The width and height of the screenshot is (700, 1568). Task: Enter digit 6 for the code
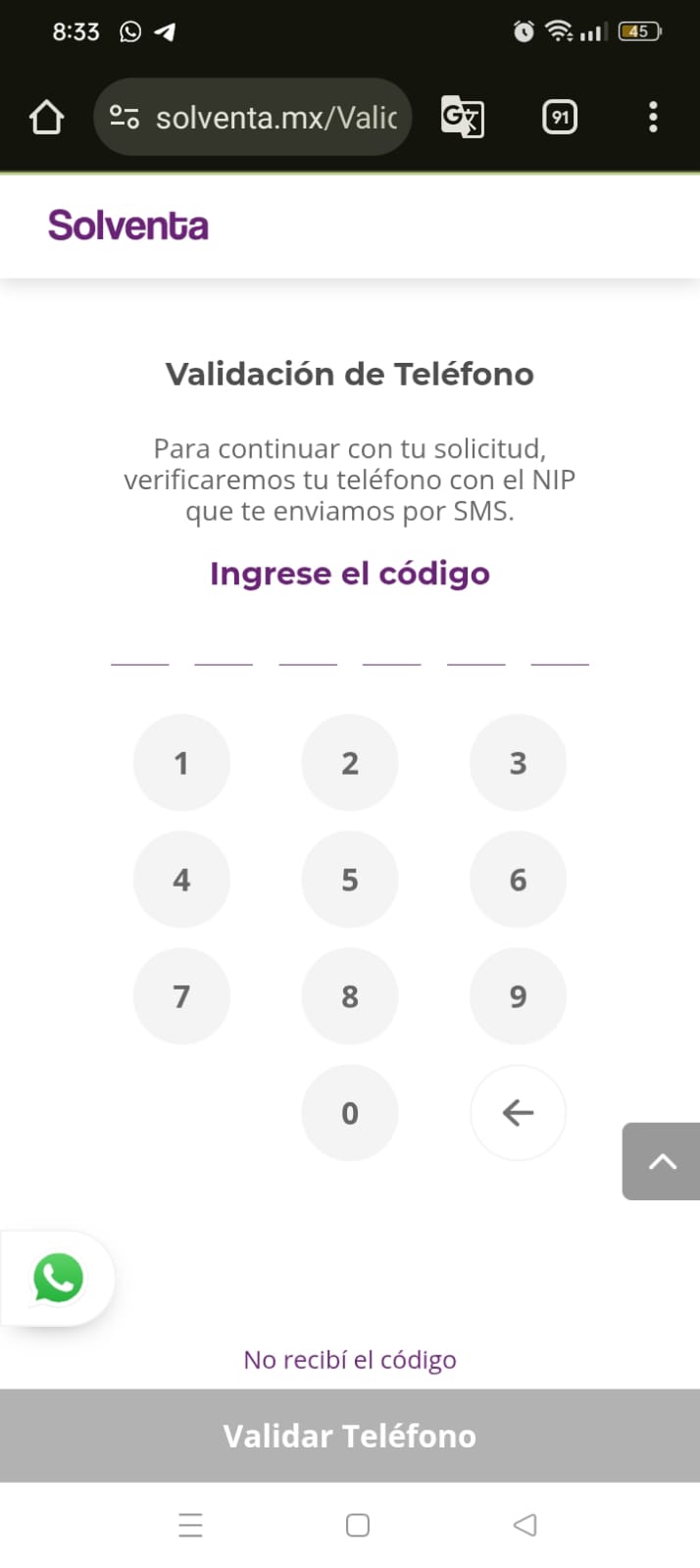click(x=518, y=880)
